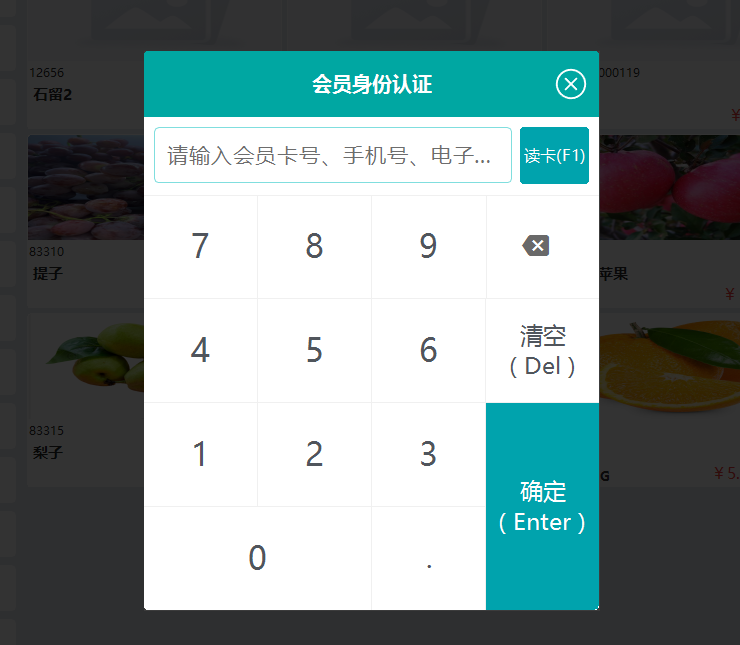Enter digit 9 on the keypad
The height and width of the screenshot is (645, 740).
point(428,246)
